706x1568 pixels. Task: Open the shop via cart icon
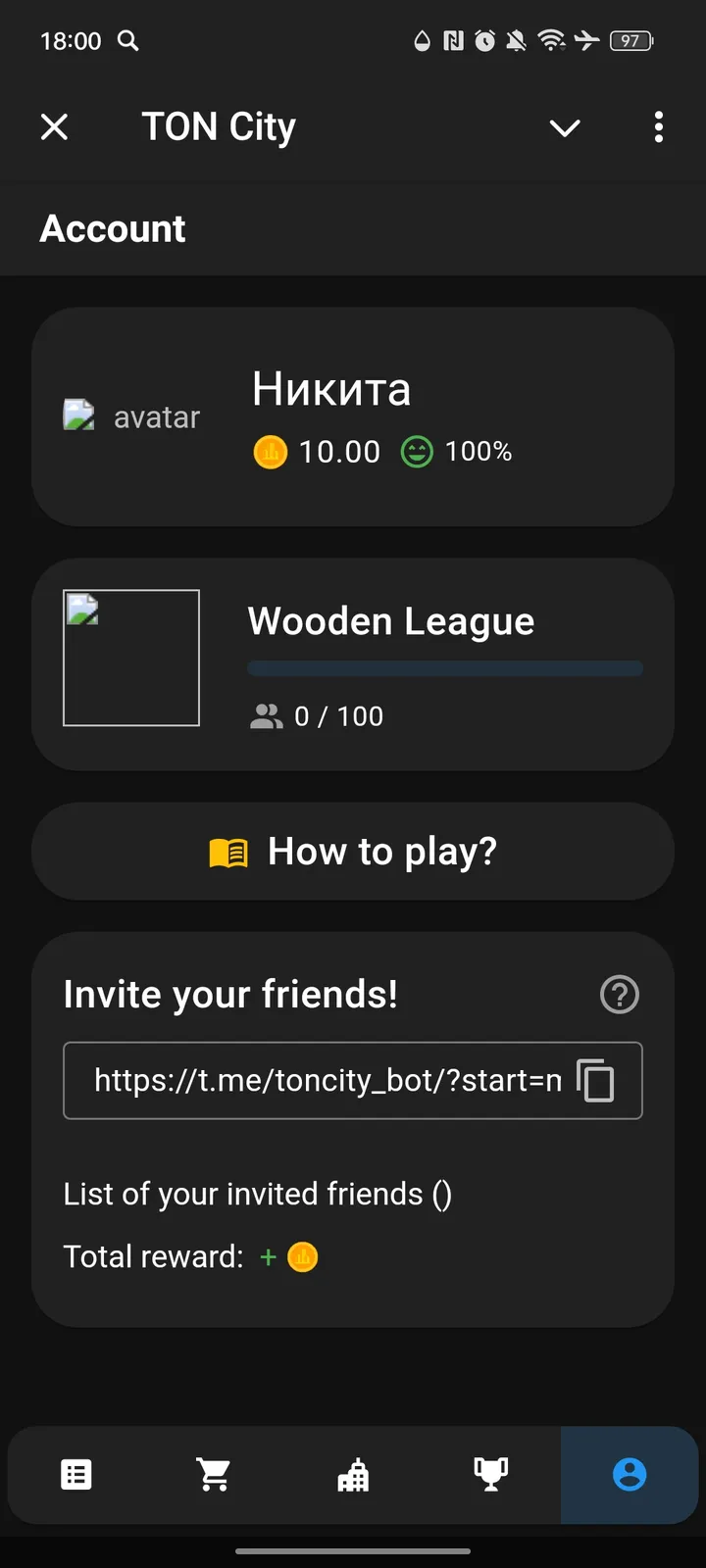point(214,1473)
